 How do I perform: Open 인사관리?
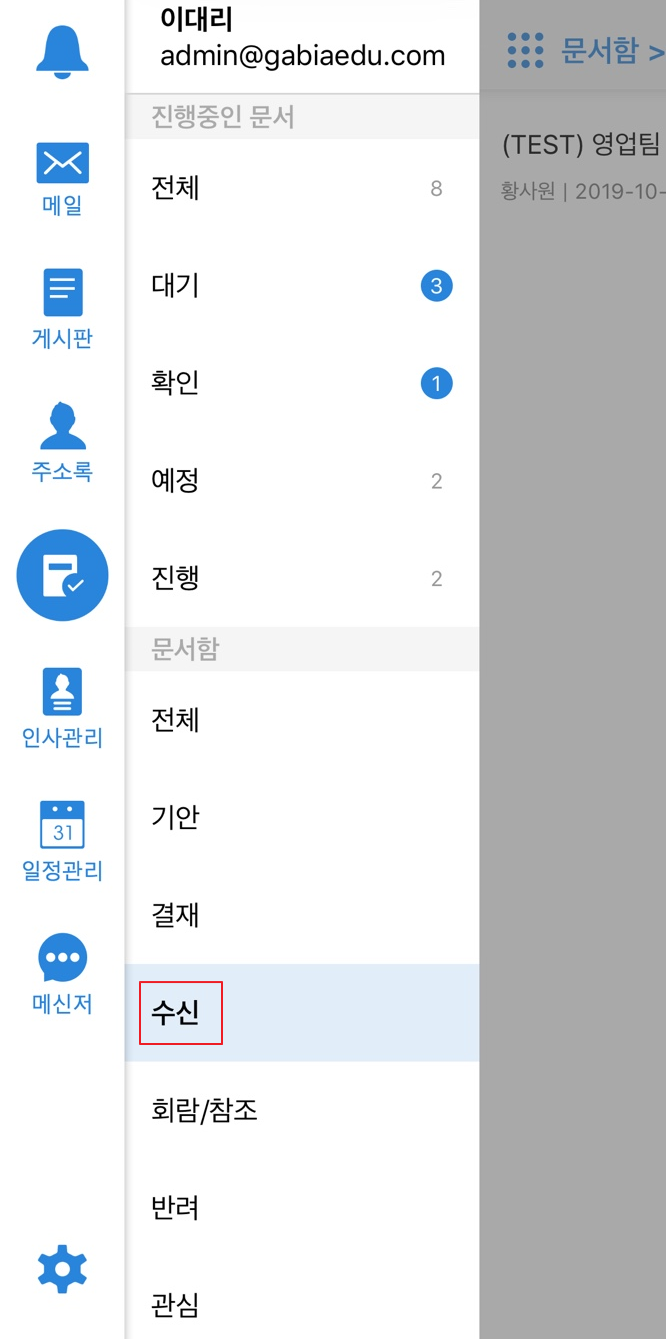tap(62, 708)
